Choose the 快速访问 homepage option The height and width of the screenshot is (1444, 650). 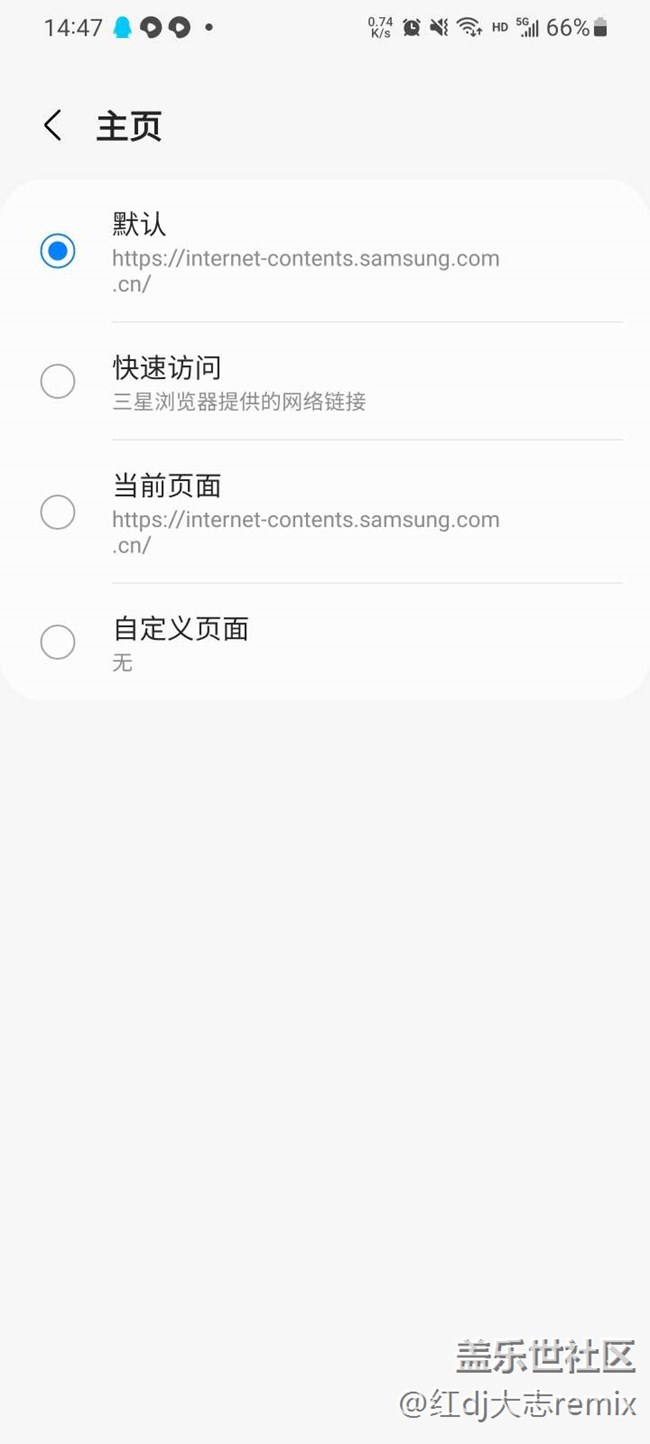pos(58,381)
